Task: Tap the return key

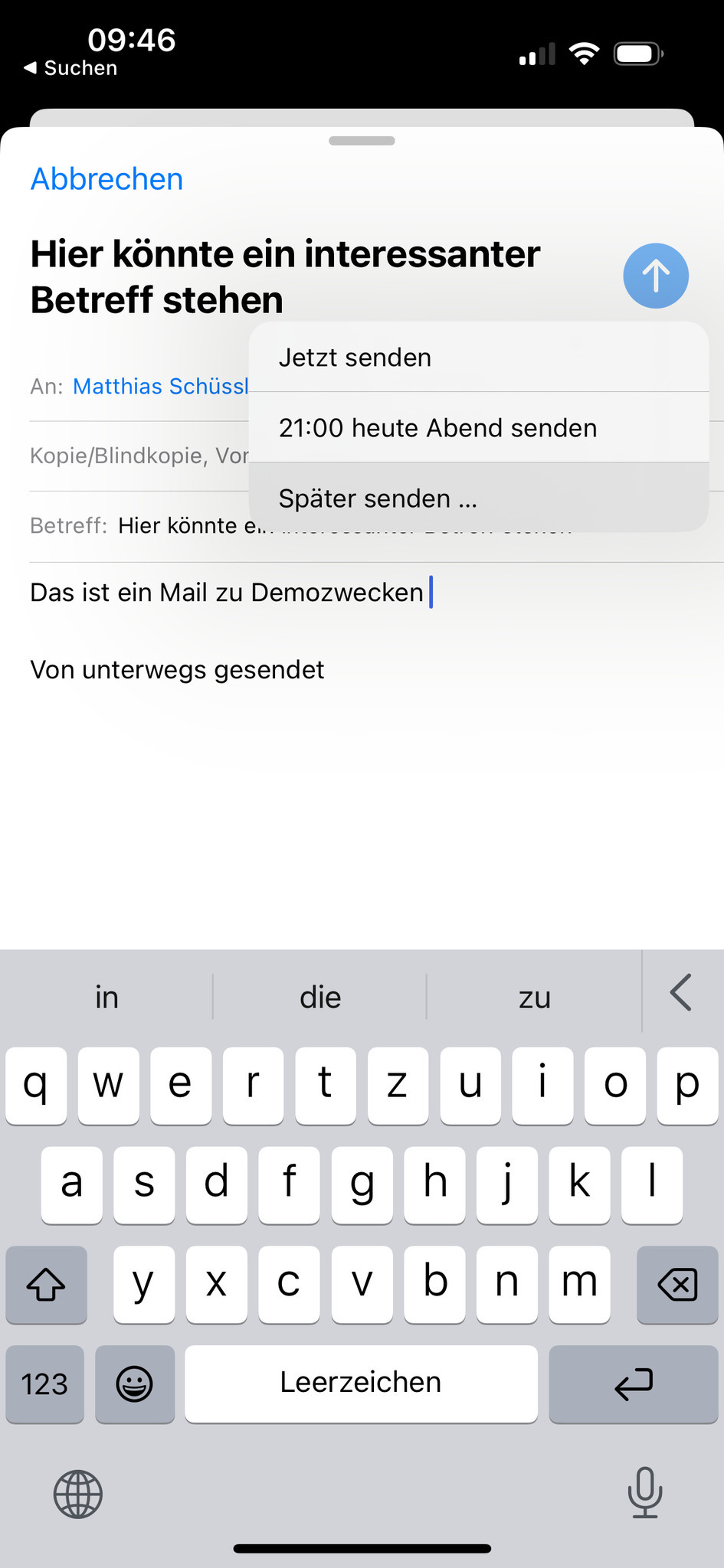Action: [x=633, y=1383]
